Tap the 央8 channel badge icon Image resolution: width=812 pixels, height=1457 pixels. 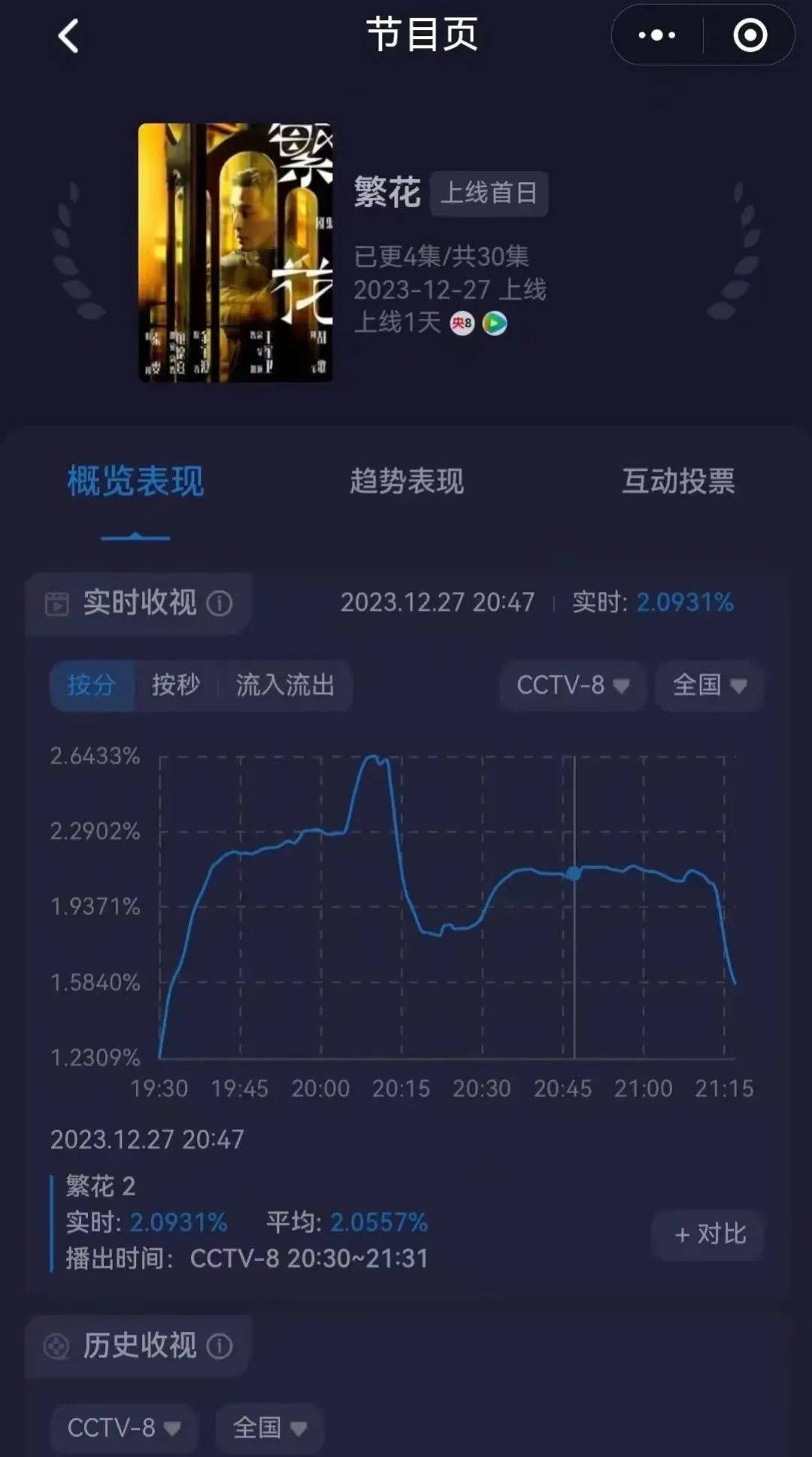pyautogui.click(x=462, y=322)
